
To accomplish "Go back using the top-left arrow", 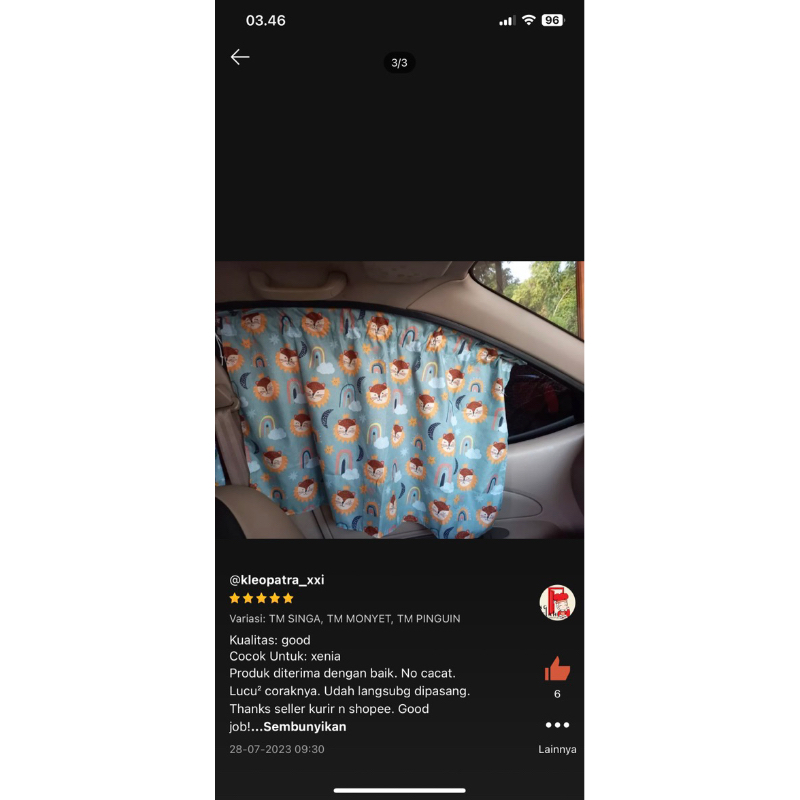I will coord(240,57).
